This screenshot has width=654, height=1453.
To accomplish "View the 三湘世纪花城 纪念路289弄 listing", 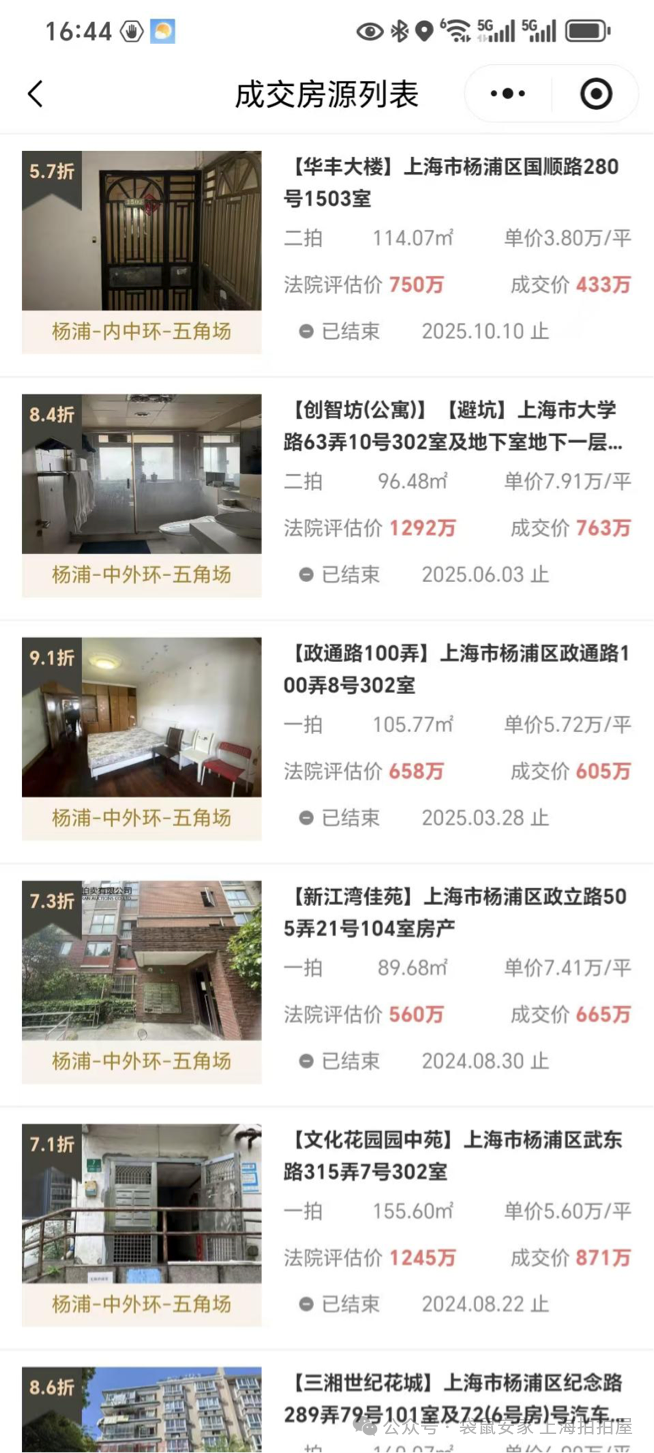I will tap(457, 1398).
